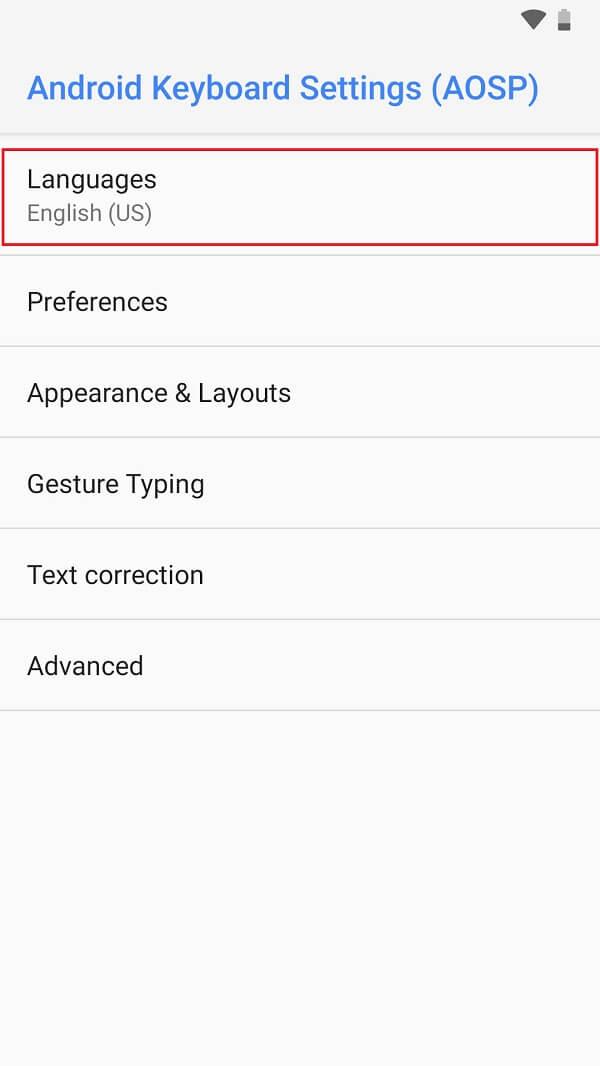Go to Appearance & Layouts
Screen dimensions: 600x1066
(300, 393)
